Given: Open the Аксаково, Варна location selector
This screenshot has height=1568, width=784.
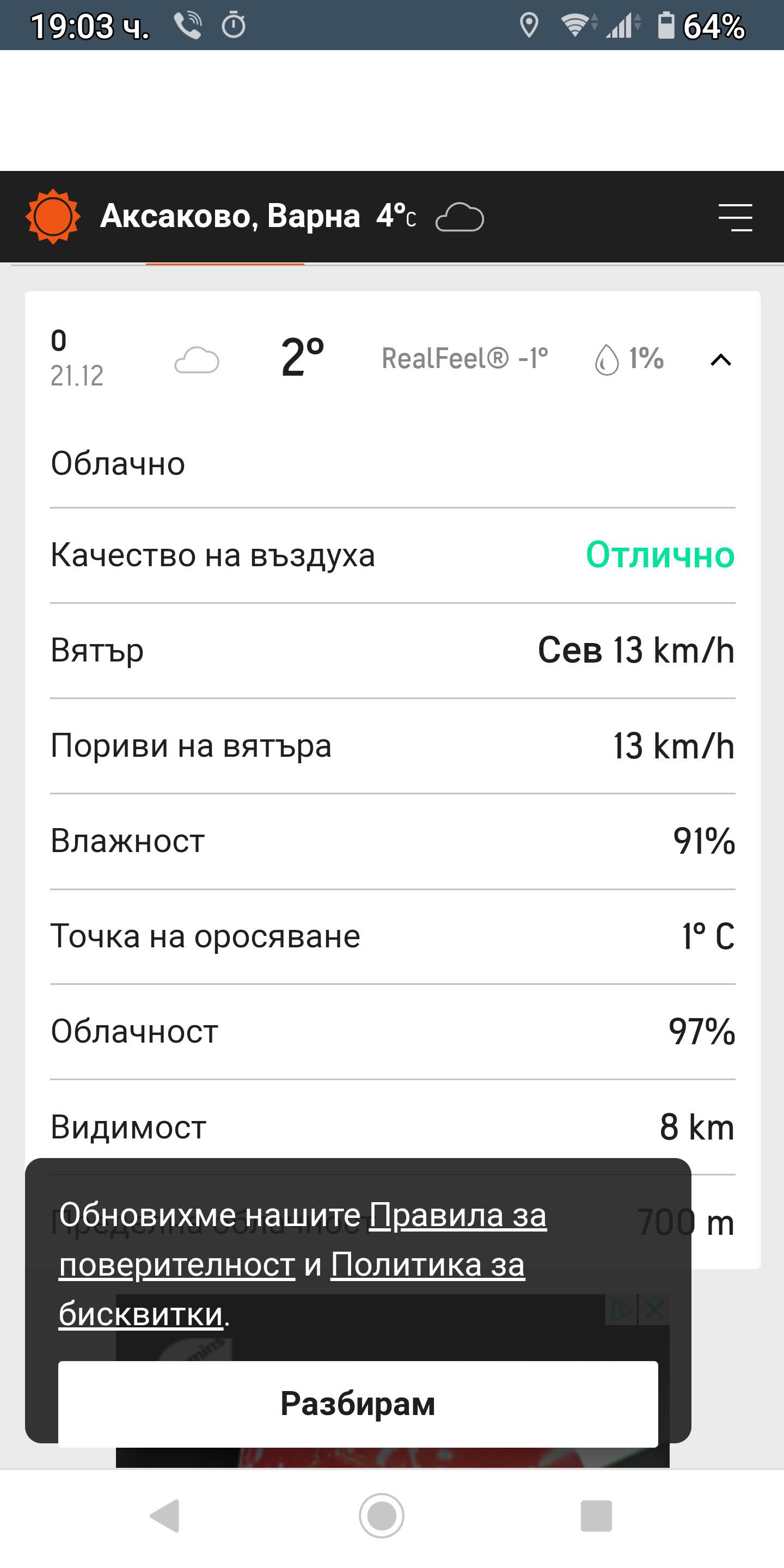Looking at the screenshot, I should pyautogui.click(x=230, y=216).
